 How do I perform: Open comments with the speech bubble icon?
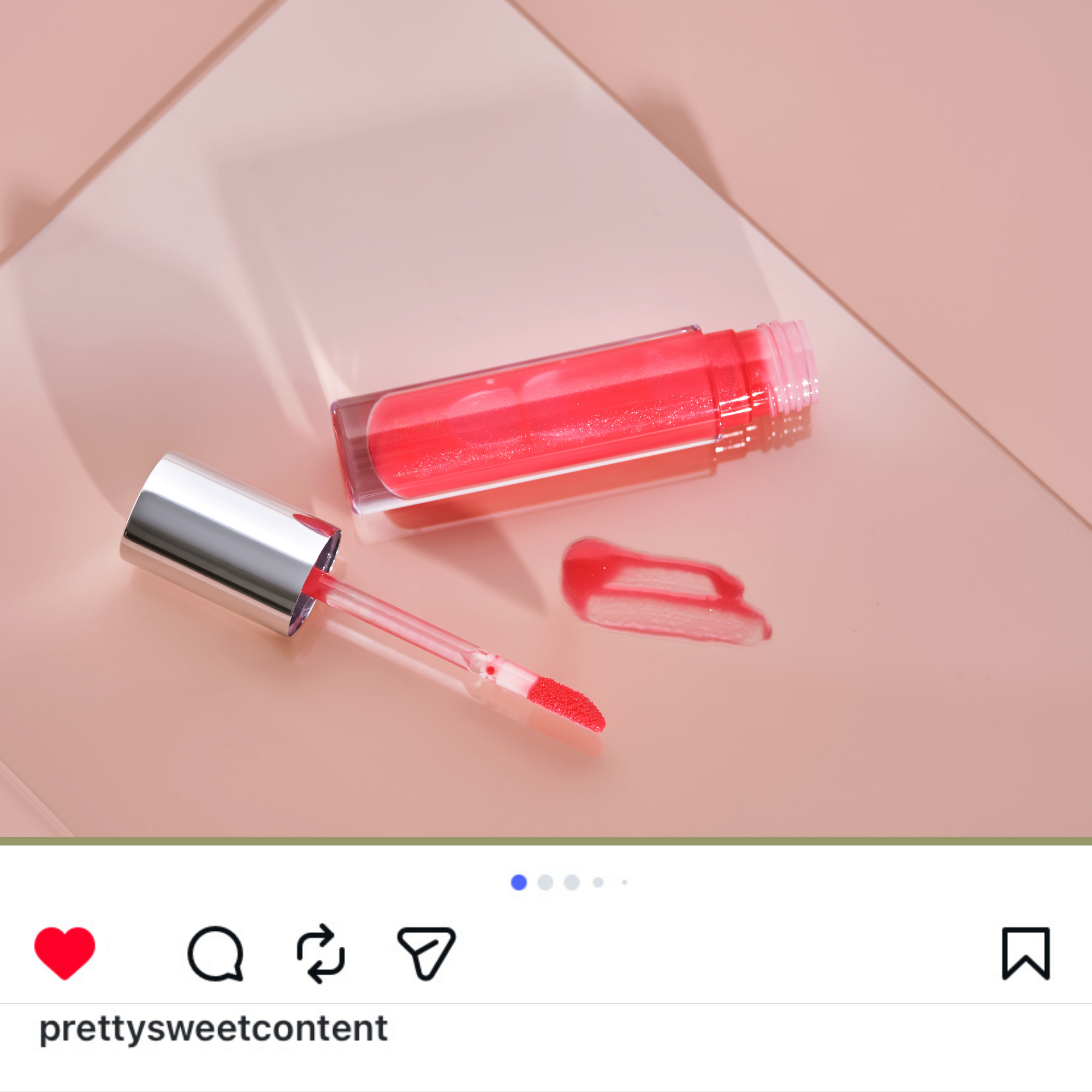215,953
